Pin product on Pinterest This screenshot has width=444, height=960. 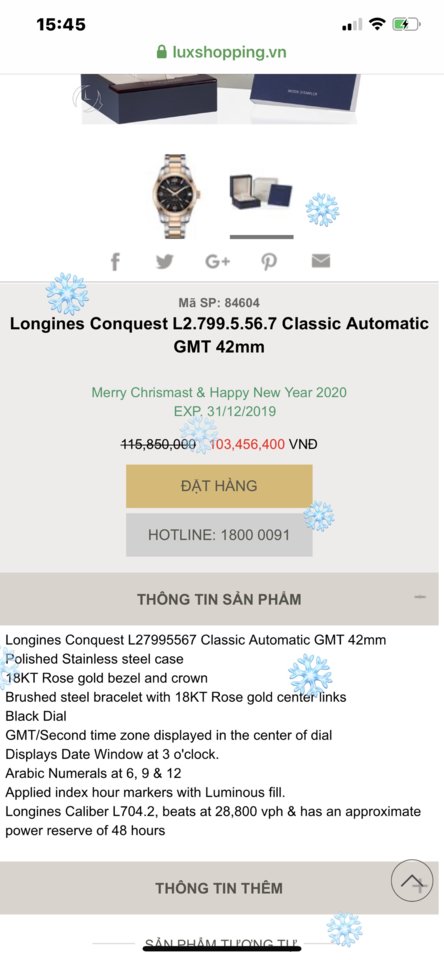pos(269,261)
